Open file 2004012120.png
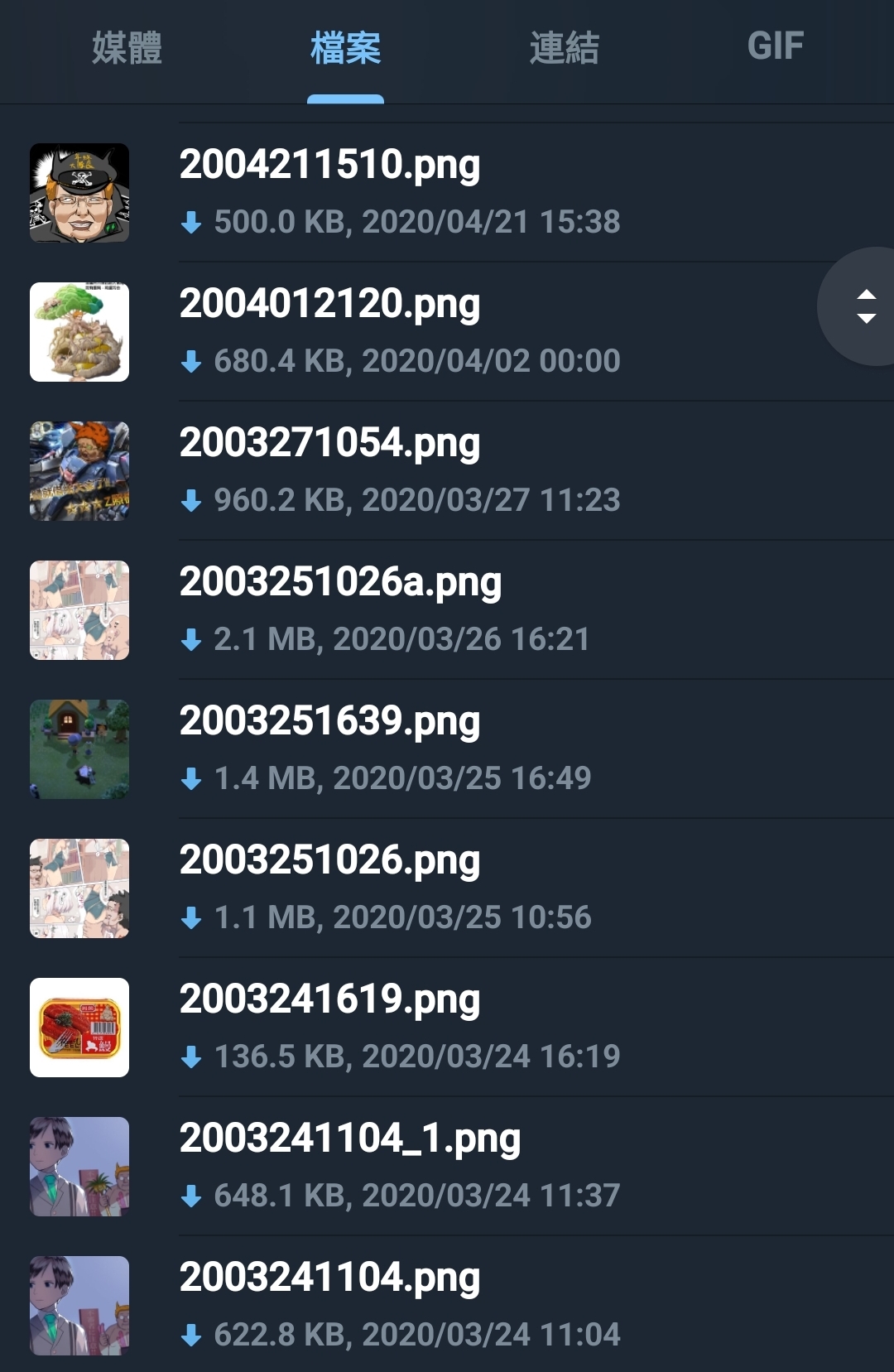The width and height of the screenshot is (894, 1372). click(329, 304)
